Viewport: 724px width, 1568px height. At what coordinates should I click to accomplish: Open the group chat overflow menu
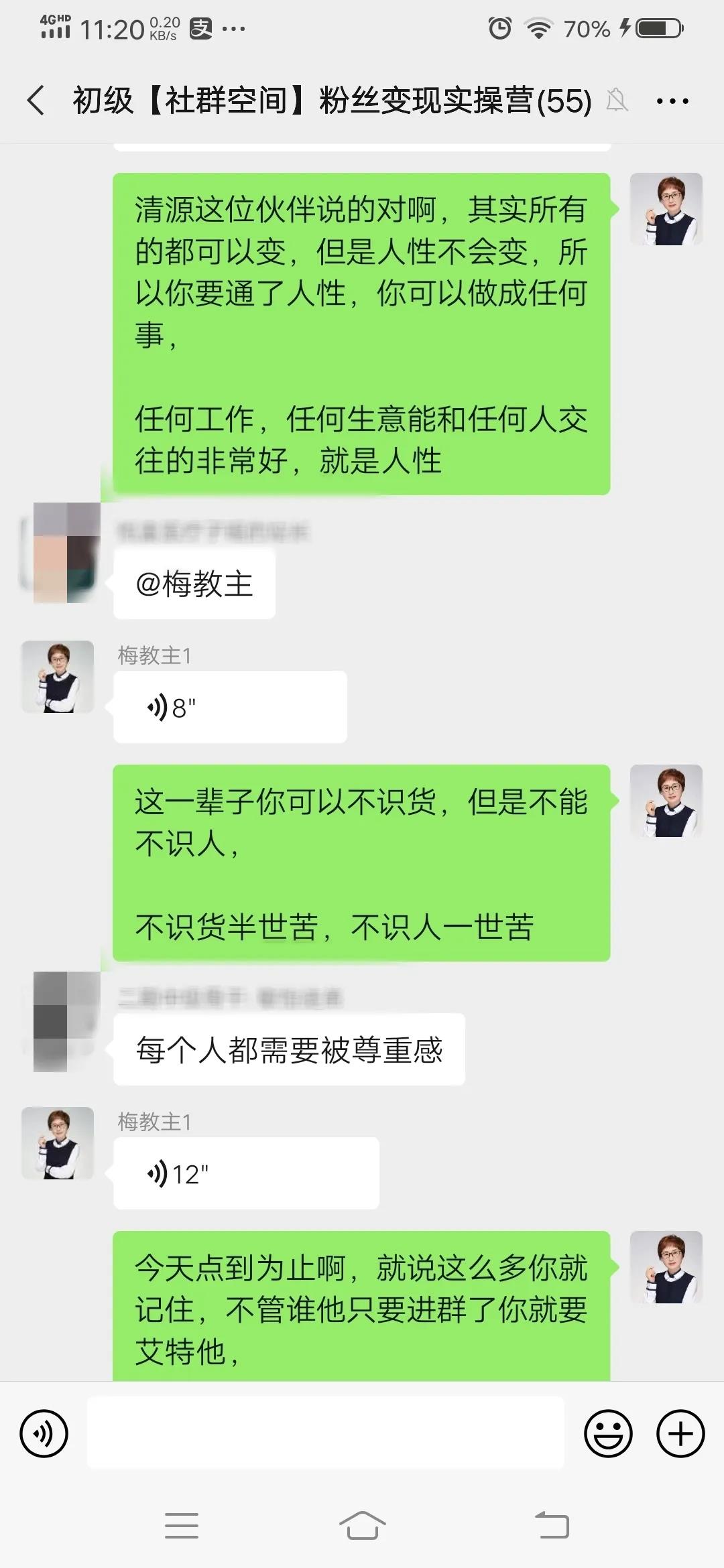tap(672, 101)
